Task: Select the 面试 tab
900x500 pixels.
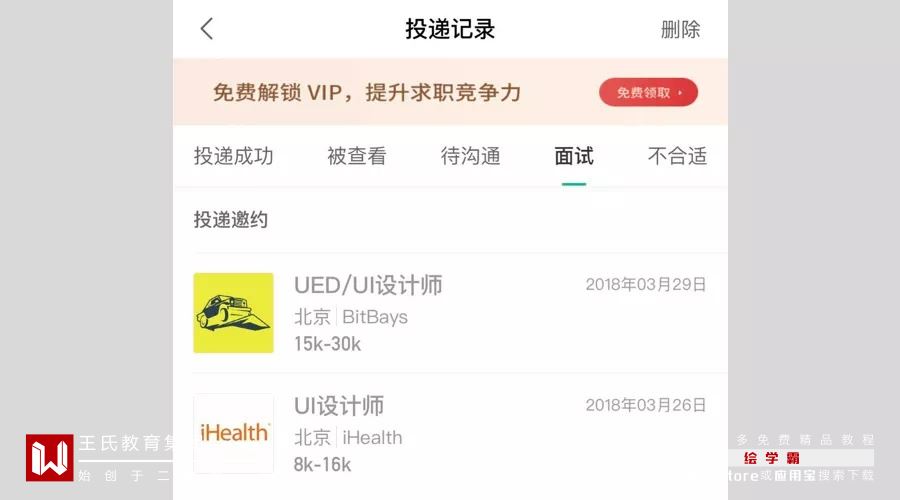Action: point(574,156)
